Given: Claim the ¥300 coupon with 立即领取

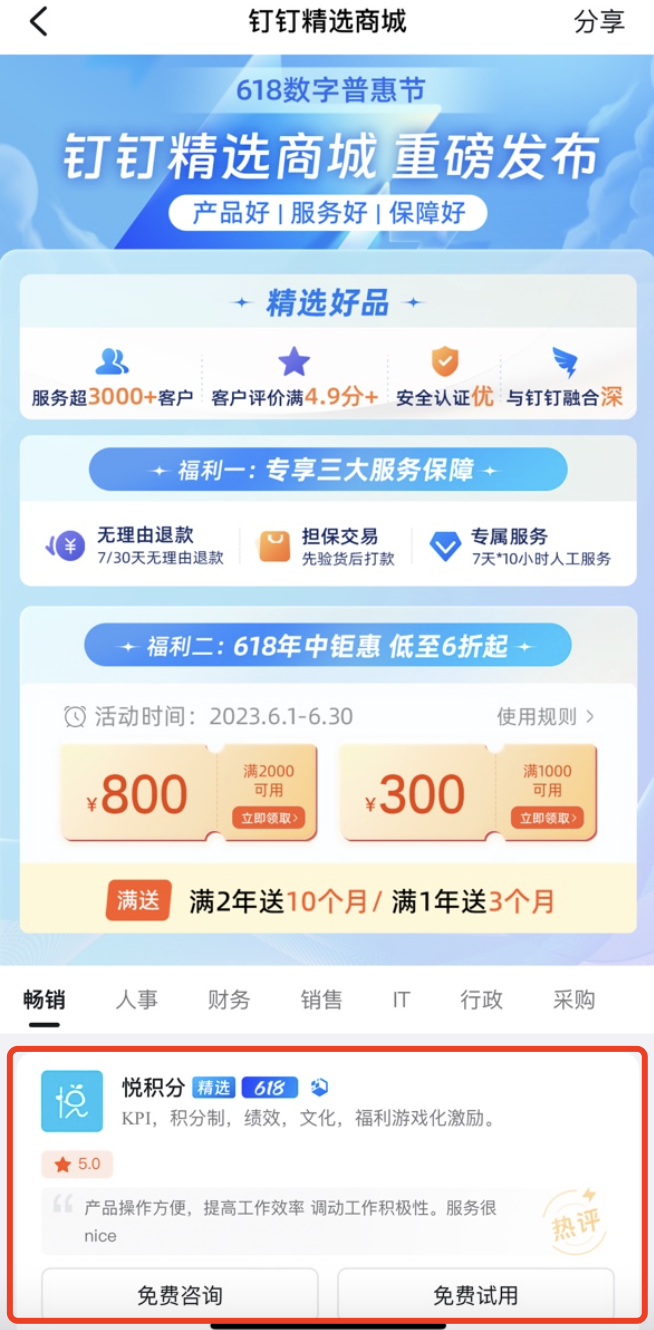Looking at the screenshot, I should point(547,818).
